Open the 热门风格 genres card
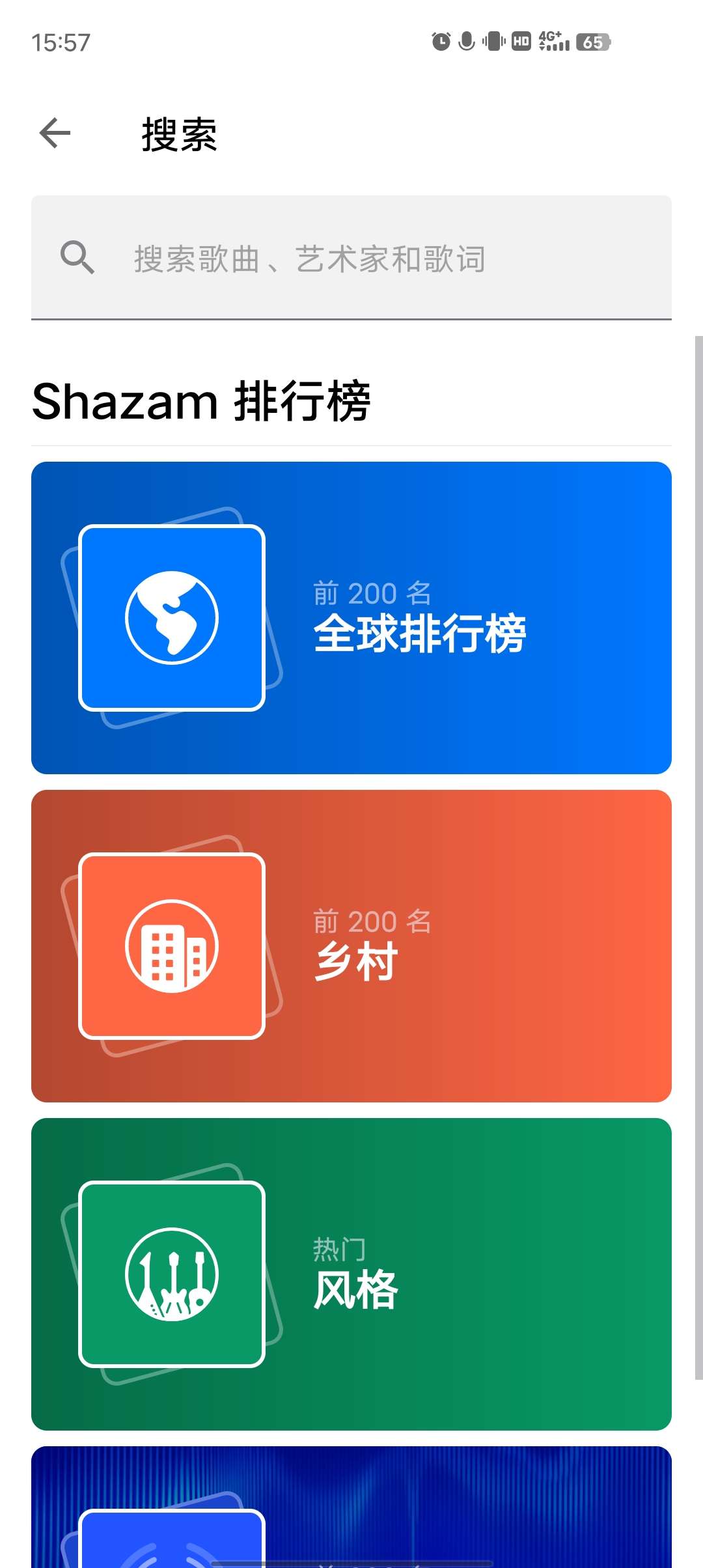This screenshot has width=703, height=1568. coord(351,1274)
